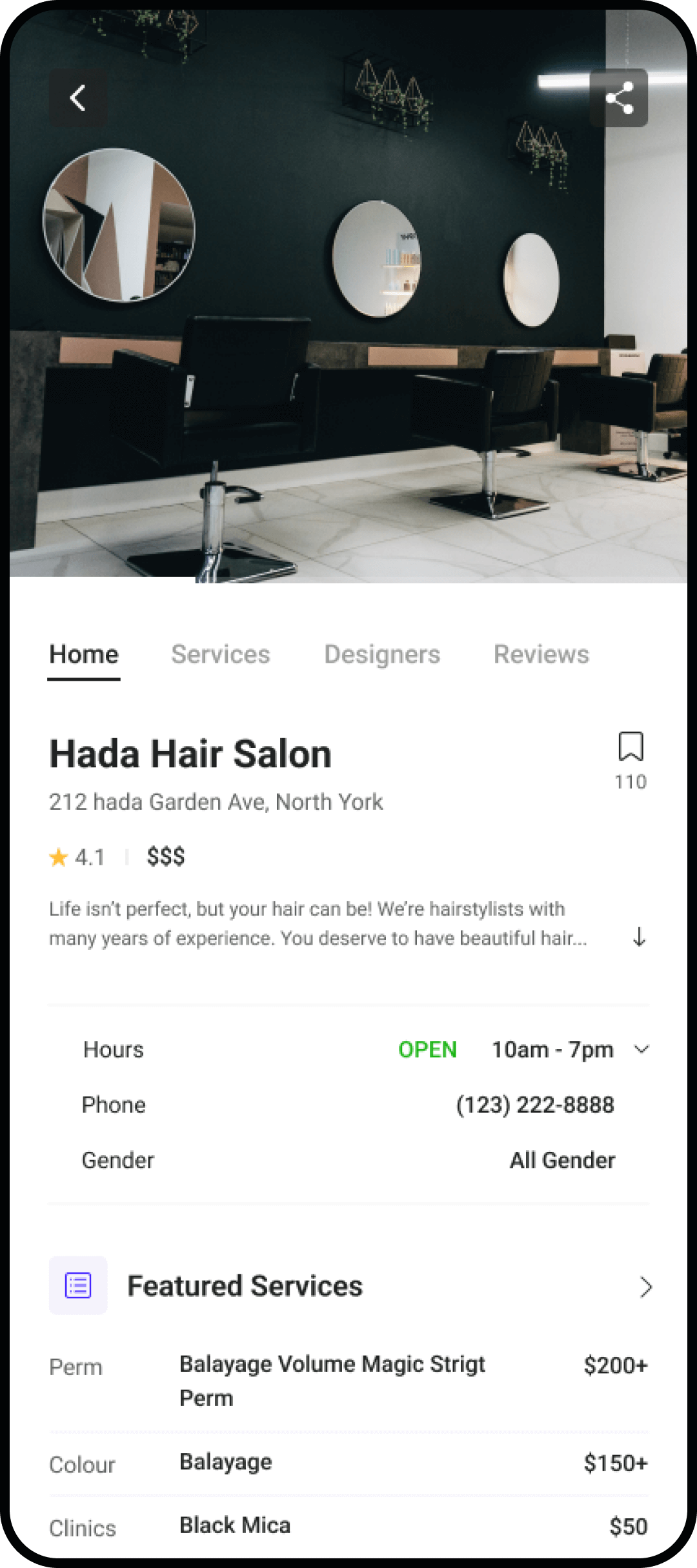Open Balayage Volume Magic Strigt Perm service
Viewport: 697px width, 1568px height.
coord(332,1381)
